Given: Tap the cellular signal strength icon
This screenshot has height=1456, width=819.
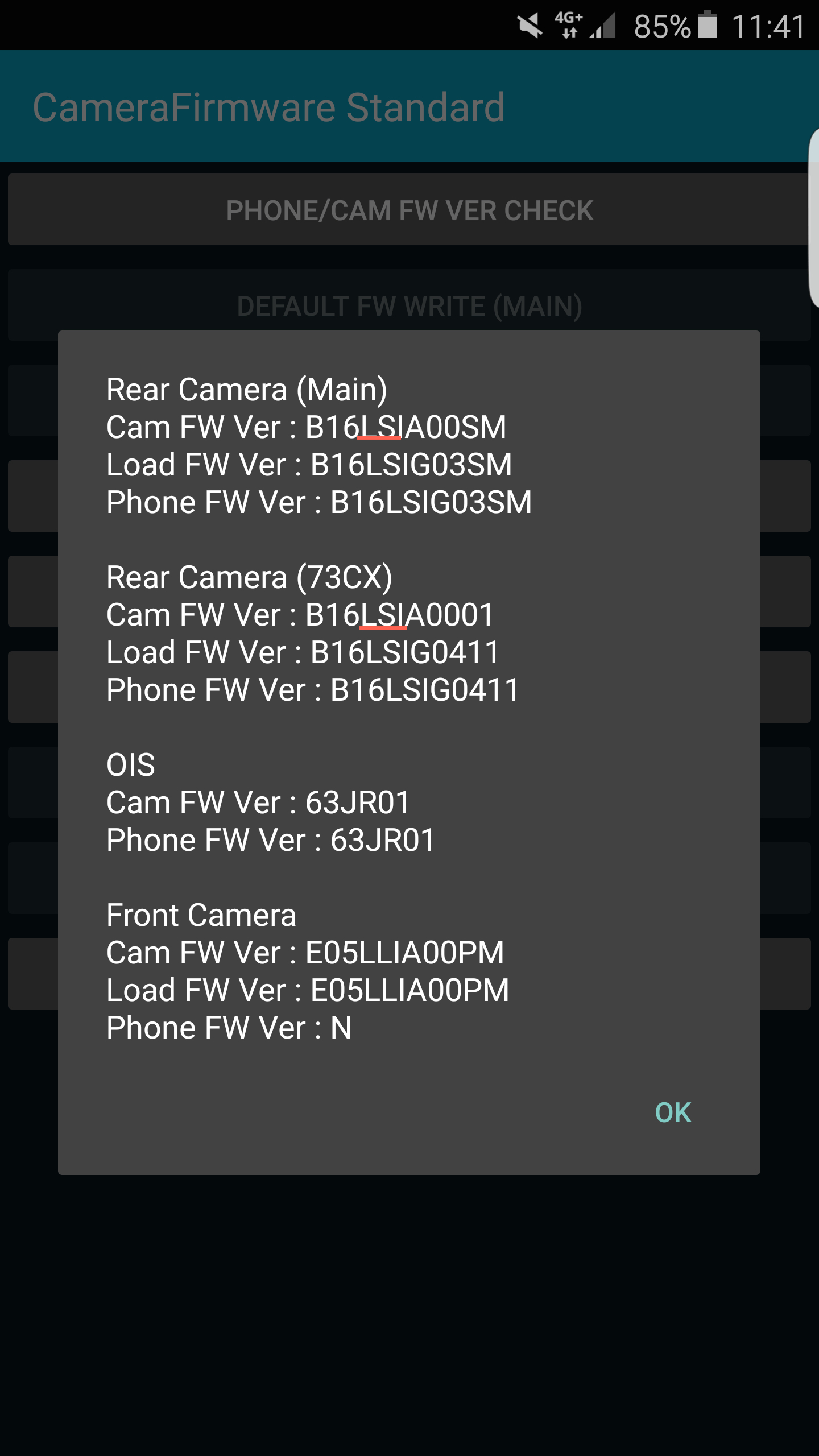Looking at the screenshot, I should coord(604,27).
